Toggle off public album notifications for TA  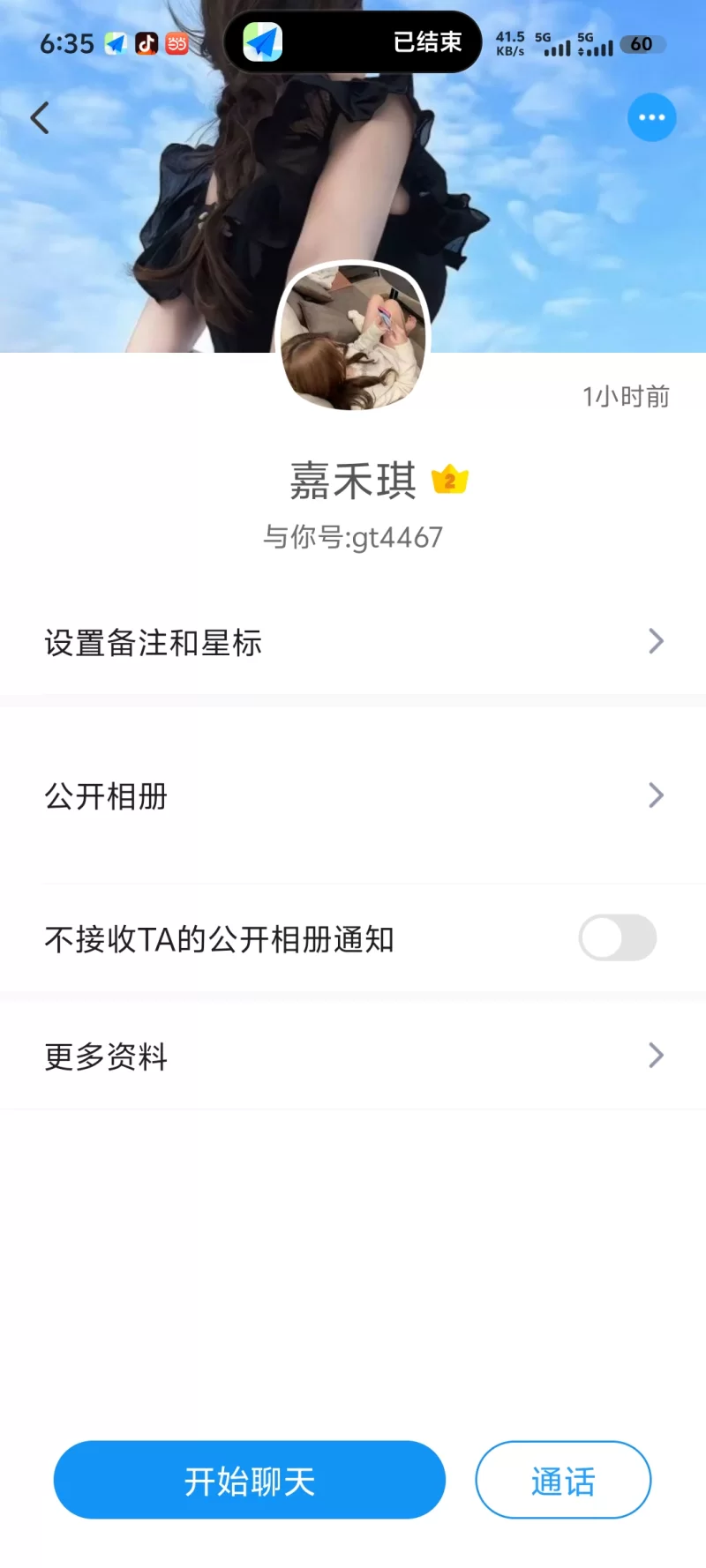coord(617,938)
